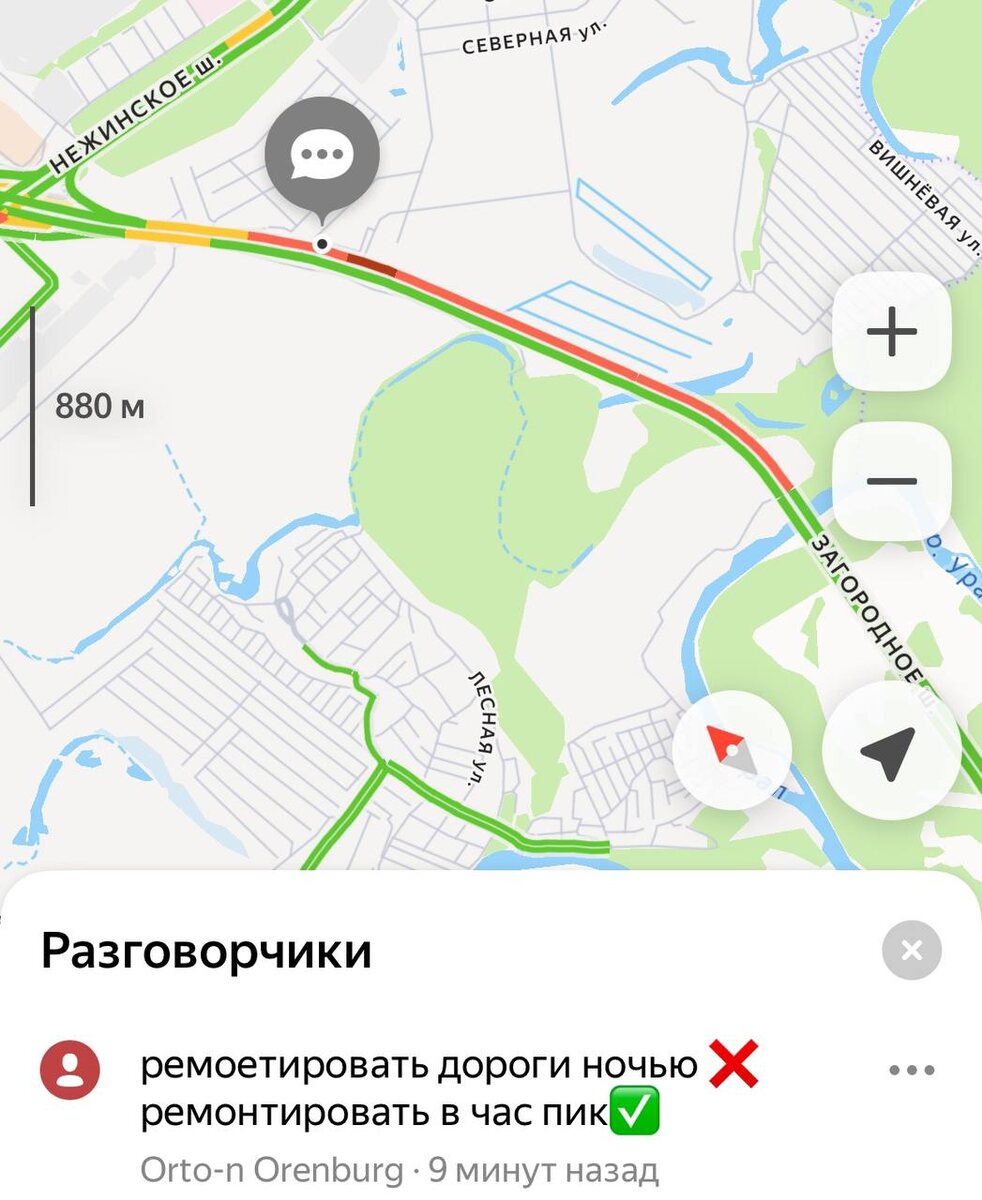Close the Разговорчики panel
This screenshot has height=1200, width=982.
tap(912, 950)
